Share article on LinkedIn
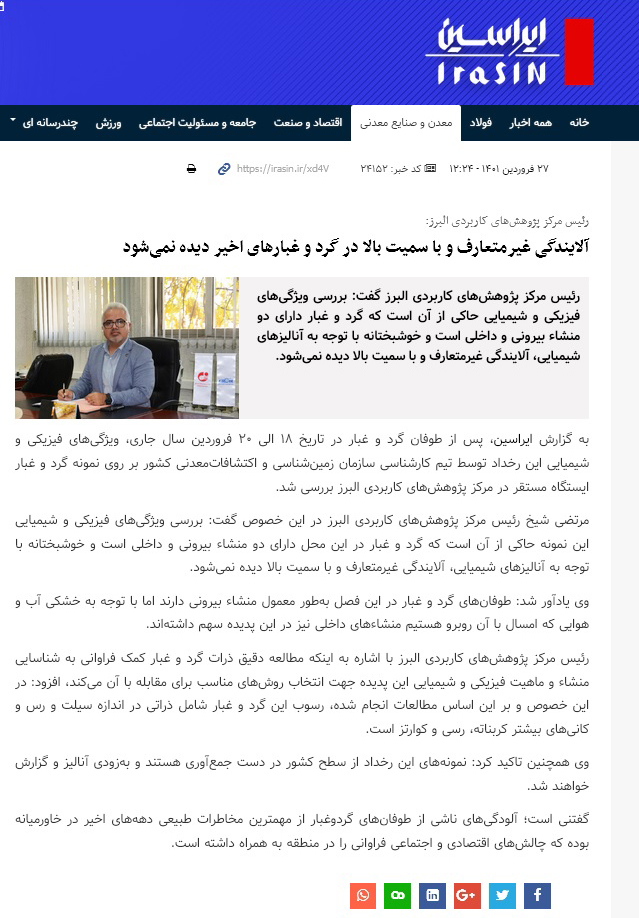 pos(432,896)
